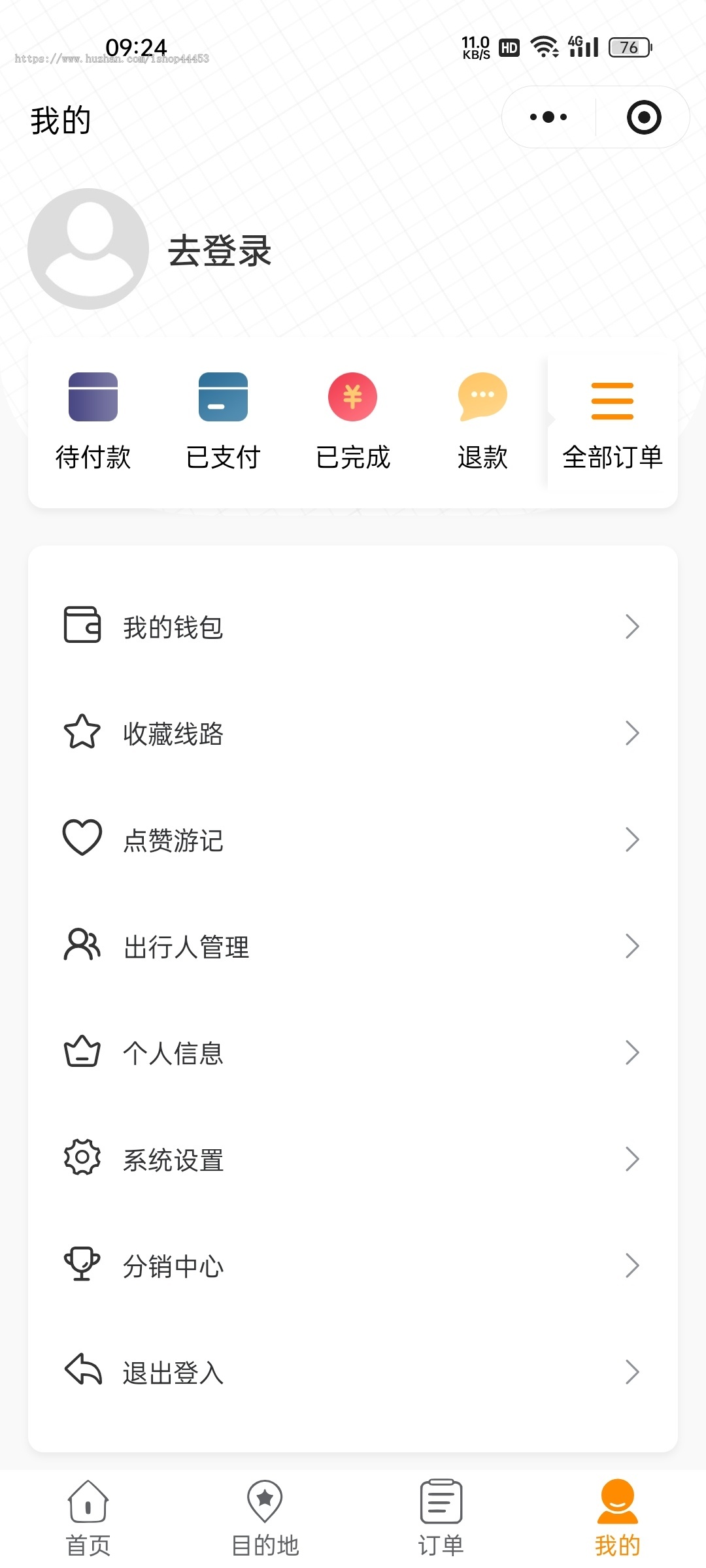Screen dimensions: 706x1568
Task: Expand 个人信息 with right arrow
Action: click(x=632, y=1052)
